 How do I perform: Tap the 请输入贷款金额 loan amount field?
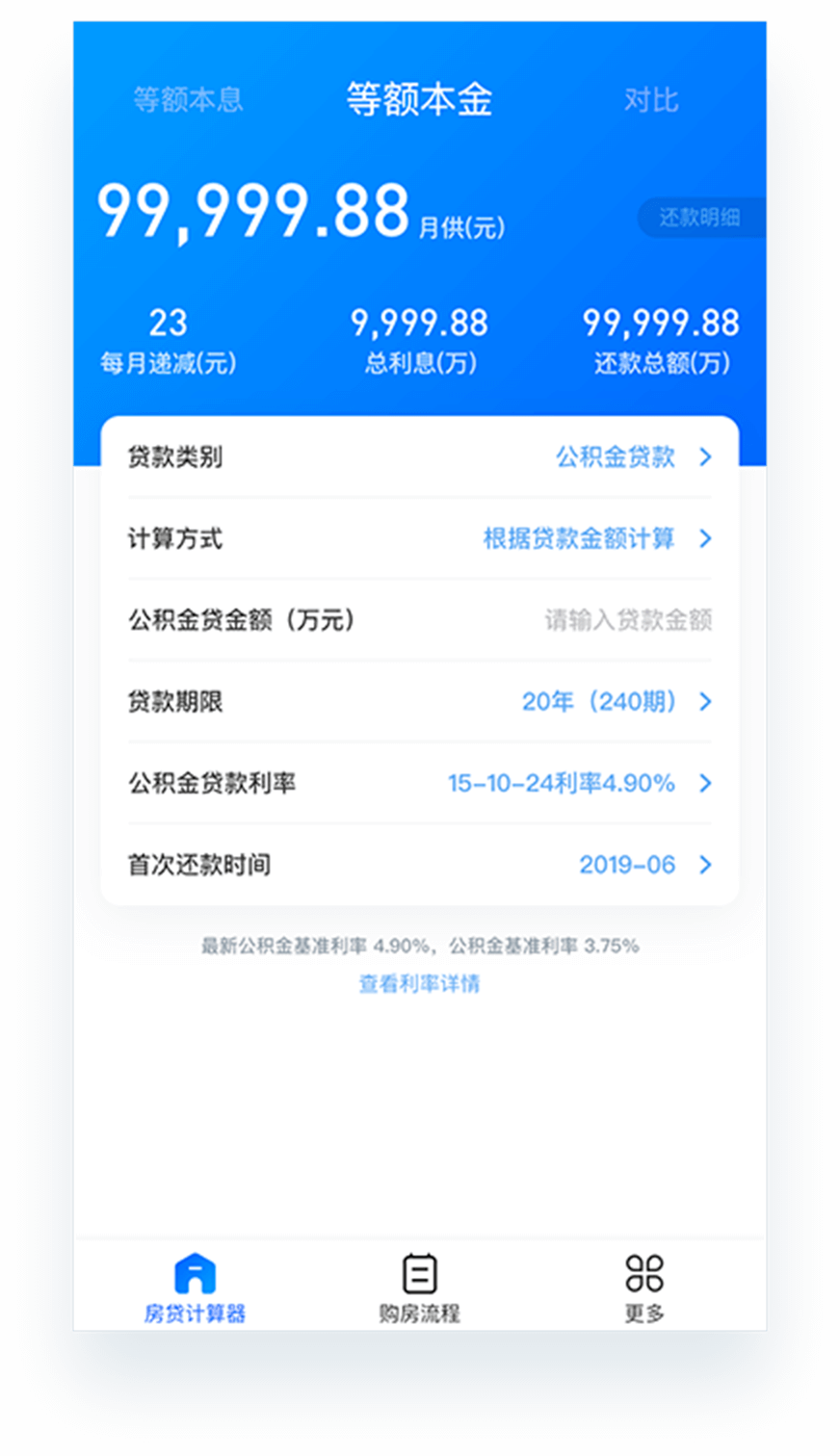click(x=628, y=619)
